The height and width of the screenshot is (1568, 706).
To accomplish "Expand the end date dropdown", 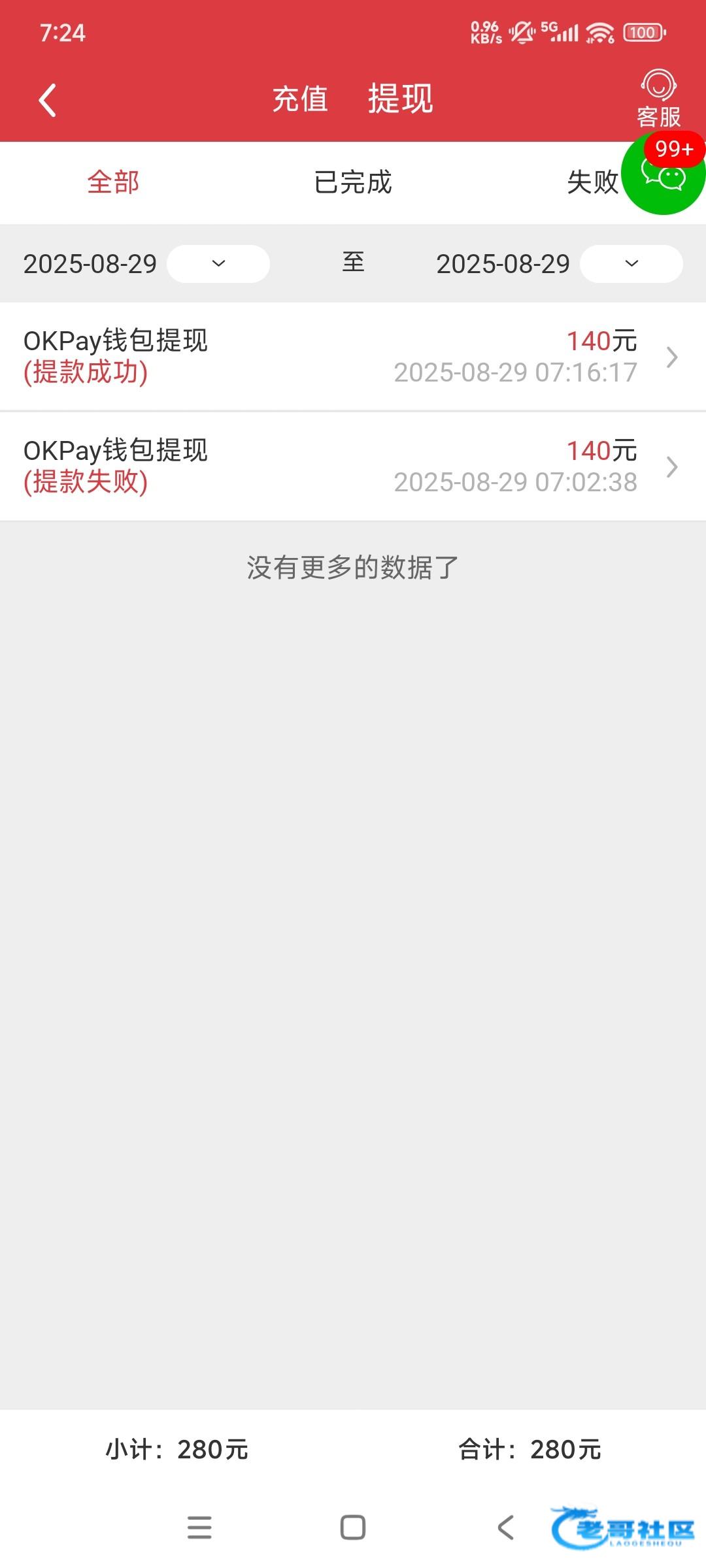I will coord(631,264).
